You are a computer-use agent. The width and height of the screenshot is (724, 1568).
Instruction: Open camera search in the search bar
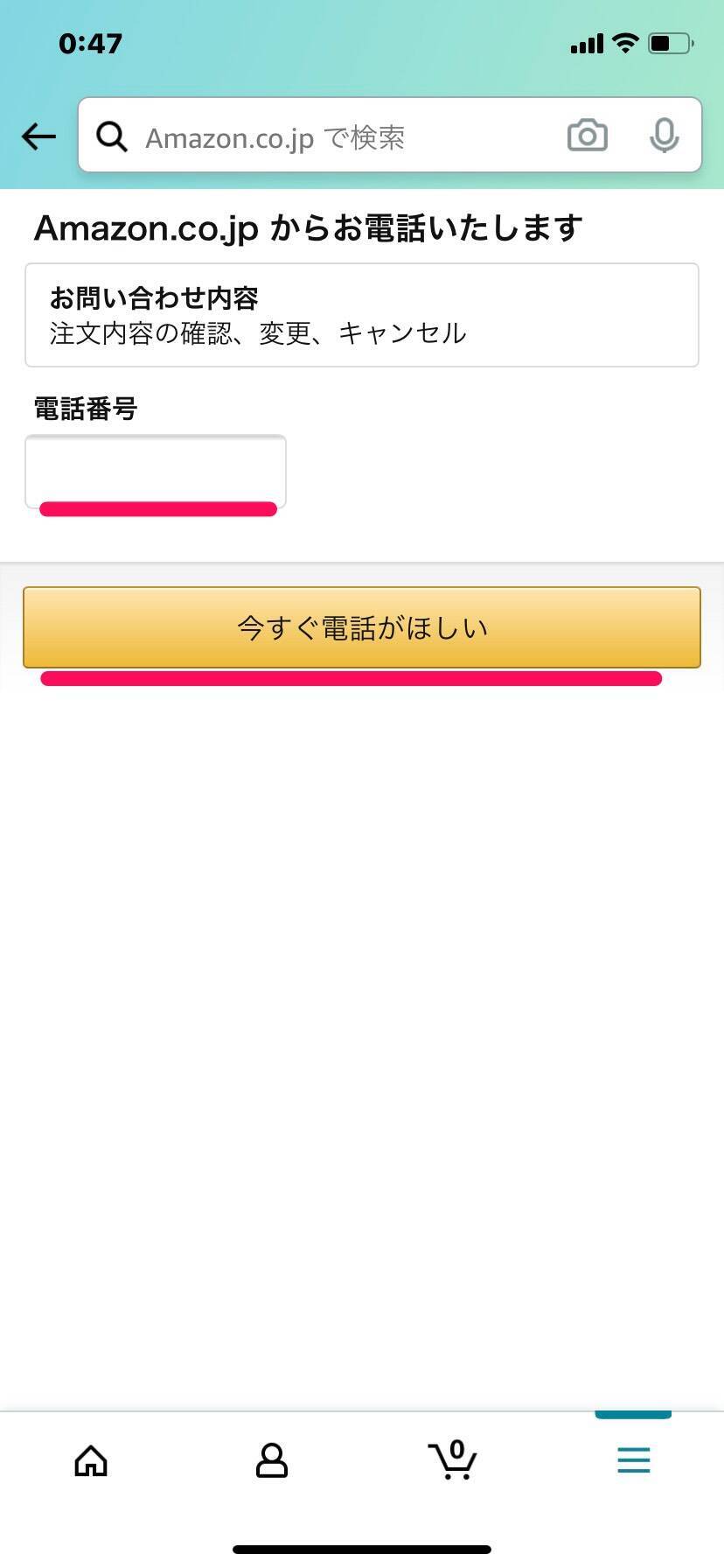587,136
